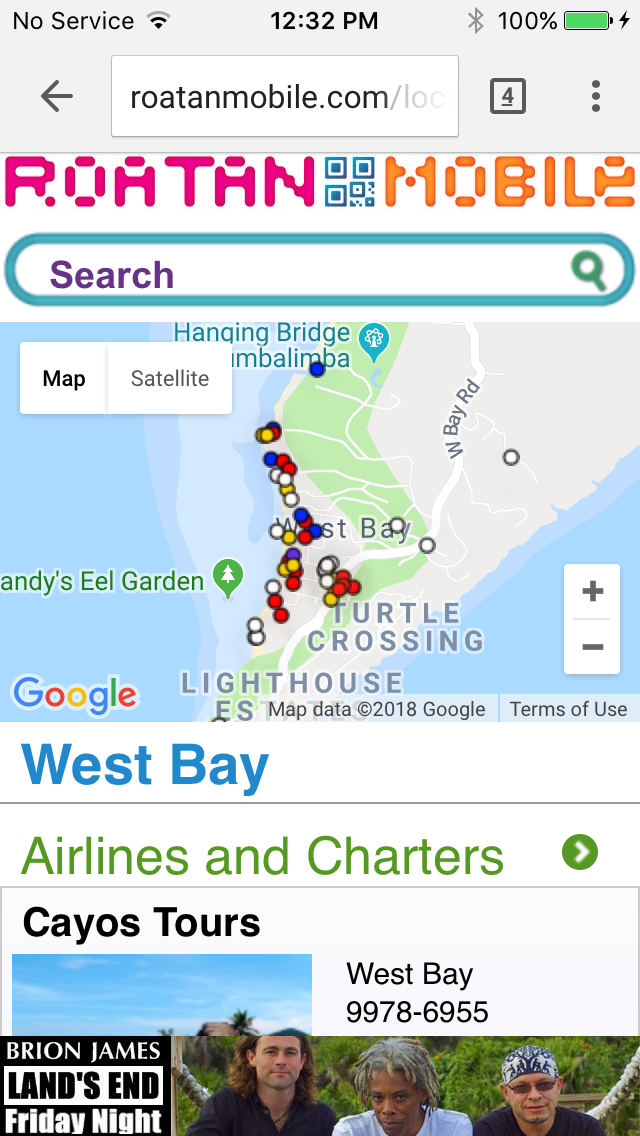Viewport: 640px width, 1136px height.
Task: Open the tab switcher showing 4 tabs
Action: tap(507, 96)
